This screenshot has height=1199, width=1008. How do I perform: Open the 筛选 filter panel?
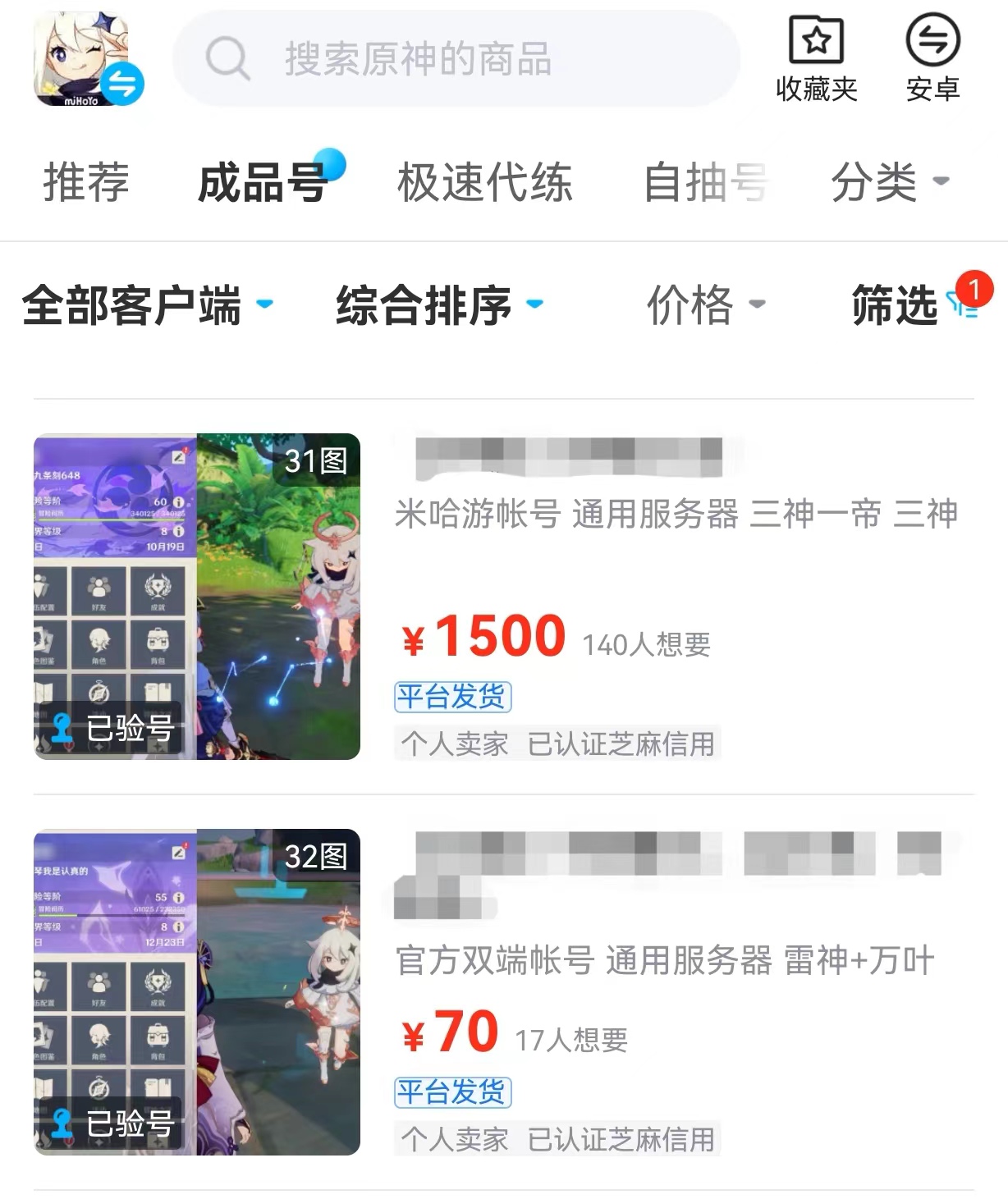click(911, 305)
